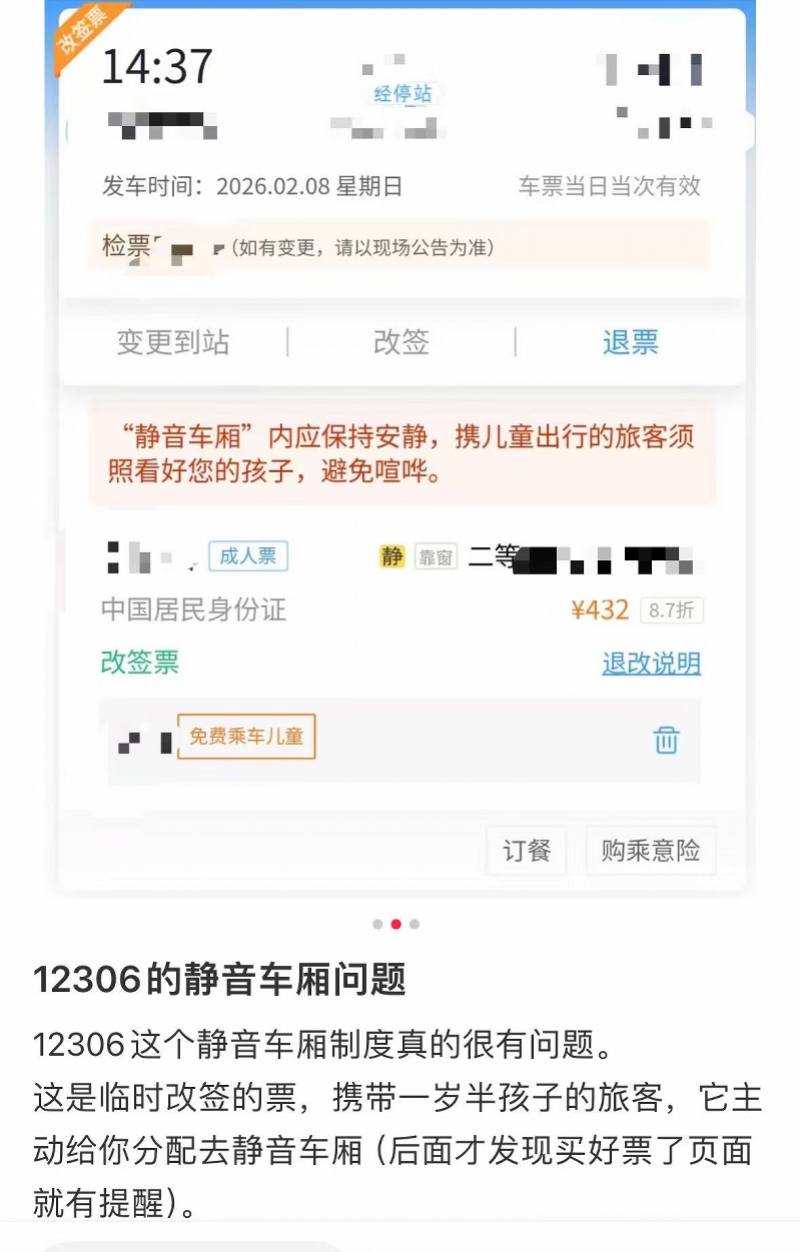
Task: Tap the 成人票 adult ticket tag
Action: click(248, 556)
